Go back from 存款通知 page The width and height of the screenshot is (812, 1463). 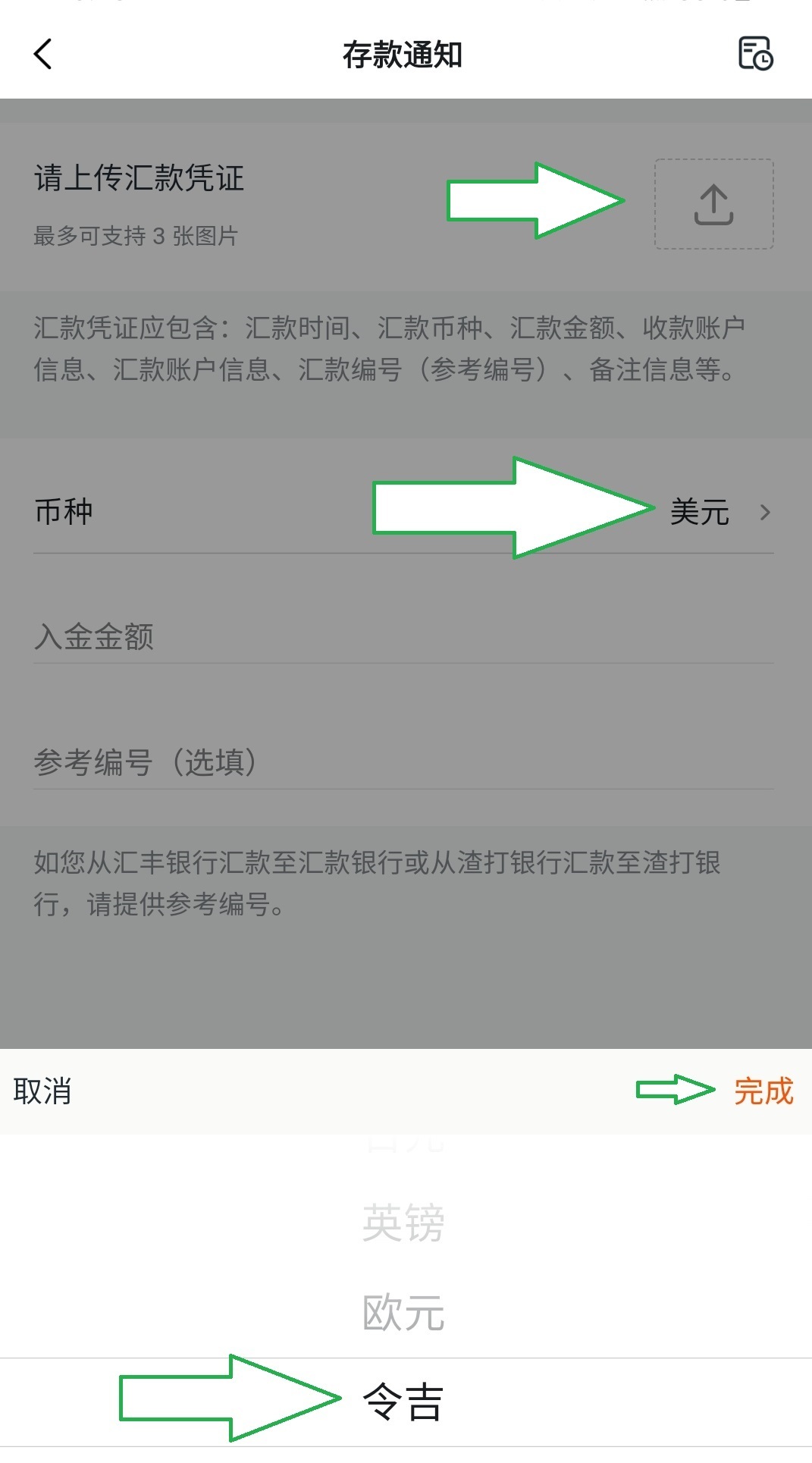point(43,55)
